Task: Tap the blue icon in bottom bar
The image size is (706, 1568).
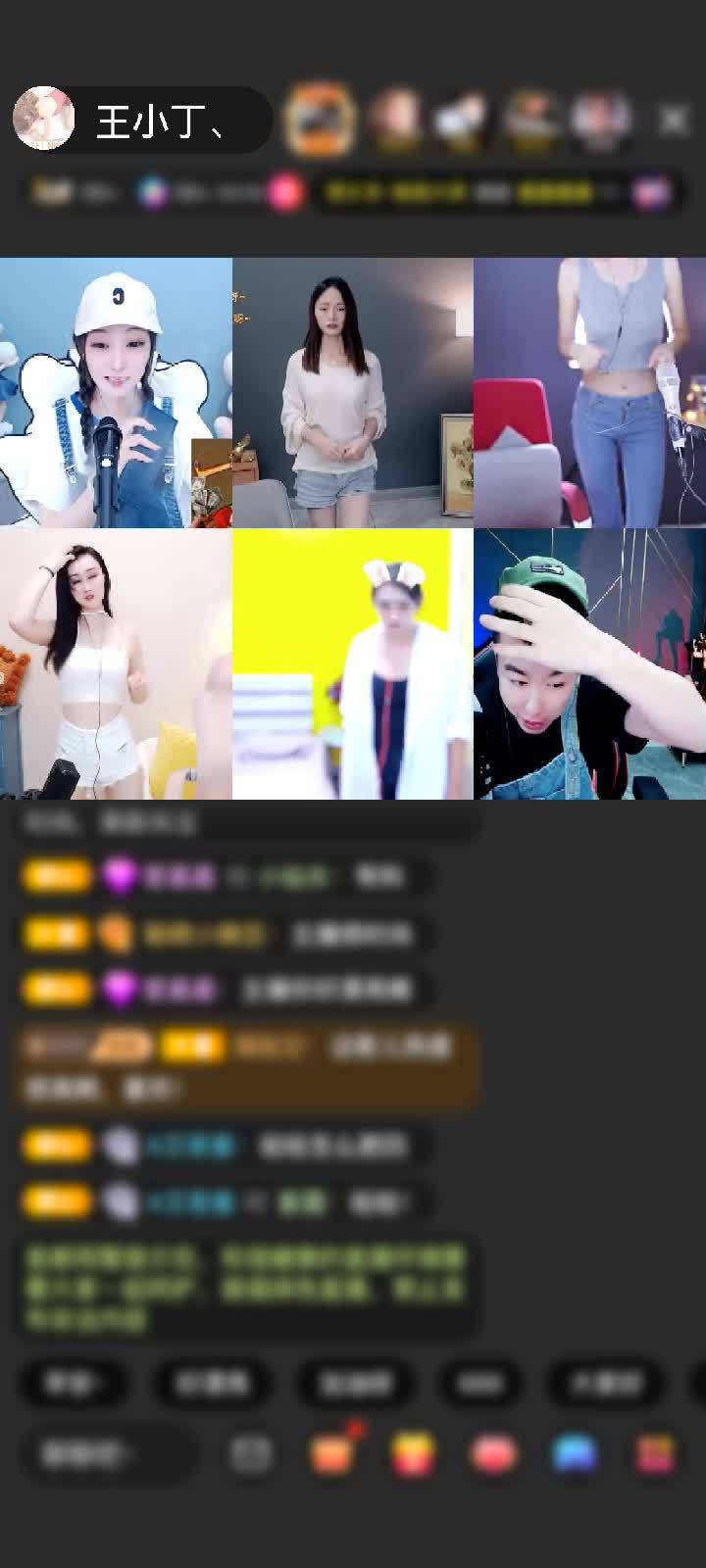Action: [575, 1454]
